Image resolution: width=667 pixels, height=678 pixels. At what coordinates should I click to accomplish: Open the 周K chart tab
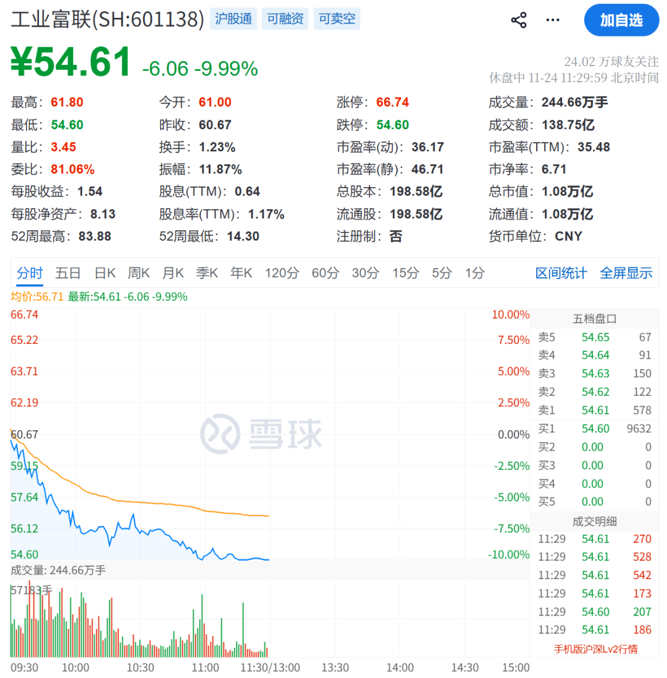click(x=139, y=273)
